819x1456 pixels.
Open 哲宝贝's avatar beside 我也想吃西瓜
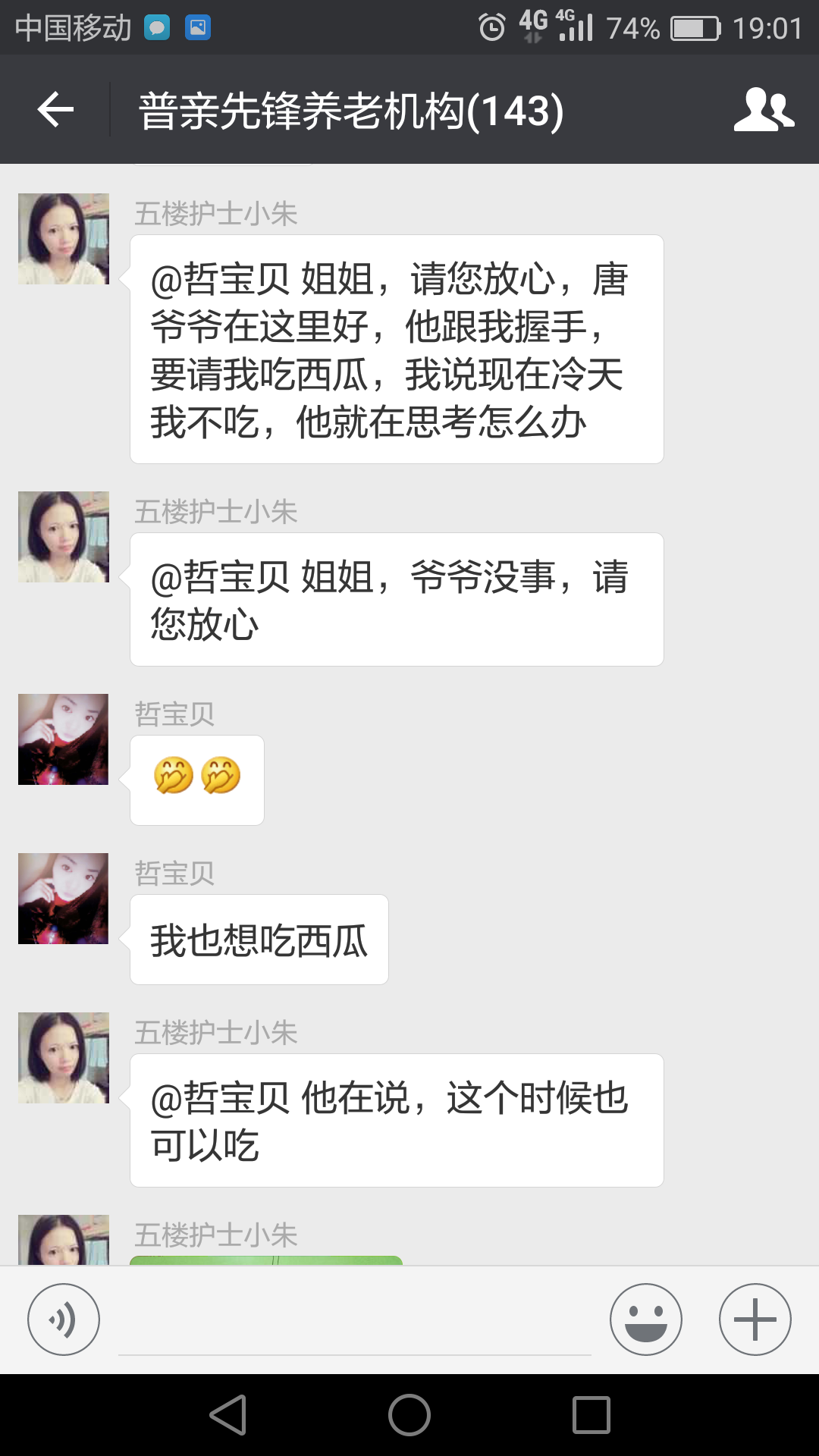point(64,899)
